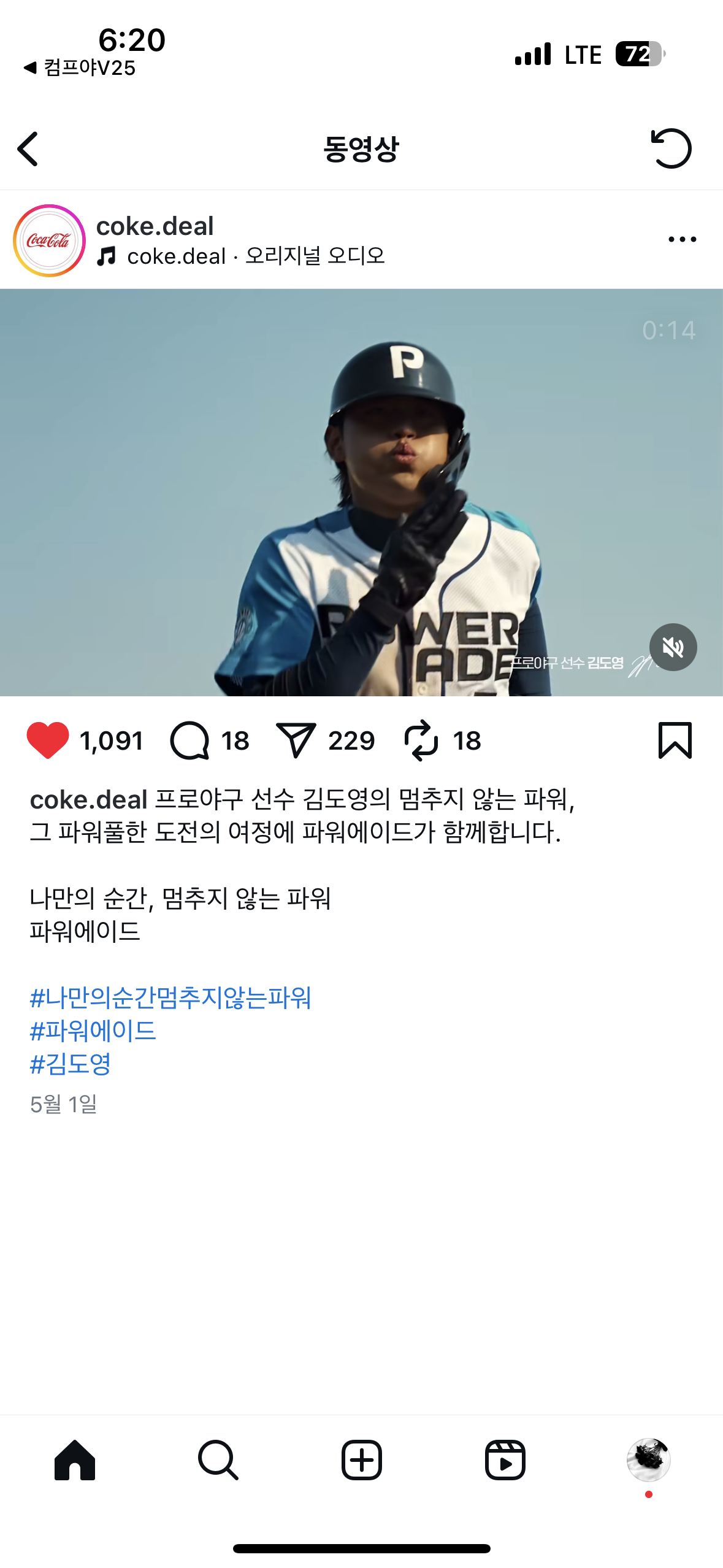Screen dimensions: 723x1568
Task: Open my profile tab
Action: (x=649, y=1460)
